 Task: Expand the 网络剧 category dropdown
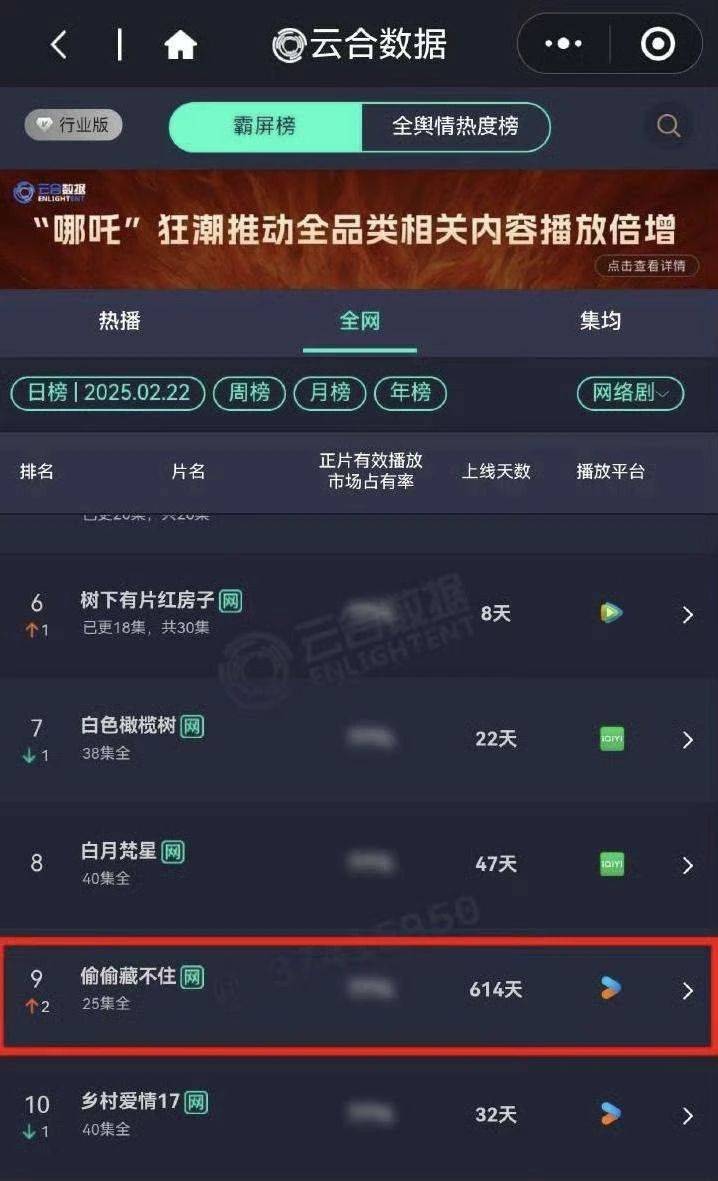click(630, 393)
